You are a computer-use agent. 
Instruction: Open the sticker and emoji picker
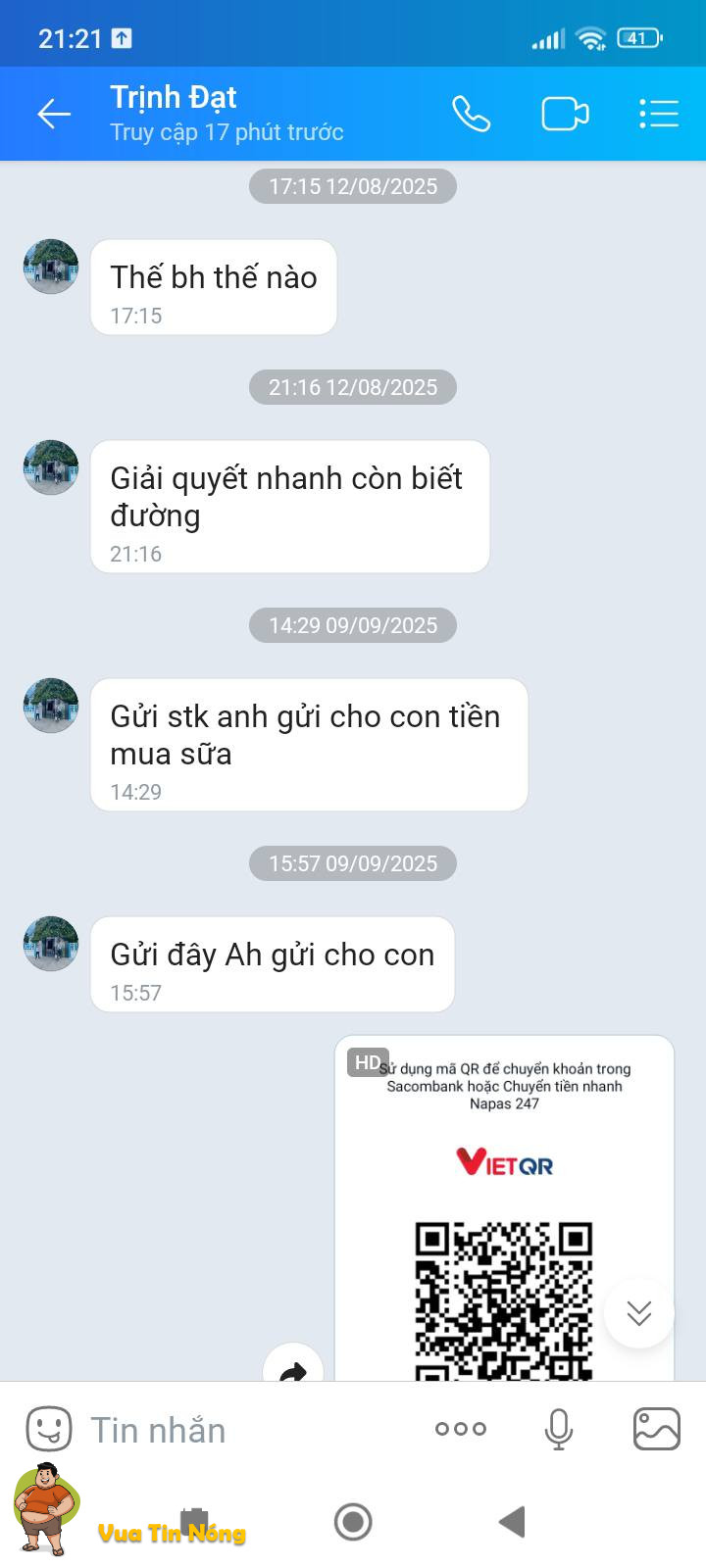[49, 1430]
